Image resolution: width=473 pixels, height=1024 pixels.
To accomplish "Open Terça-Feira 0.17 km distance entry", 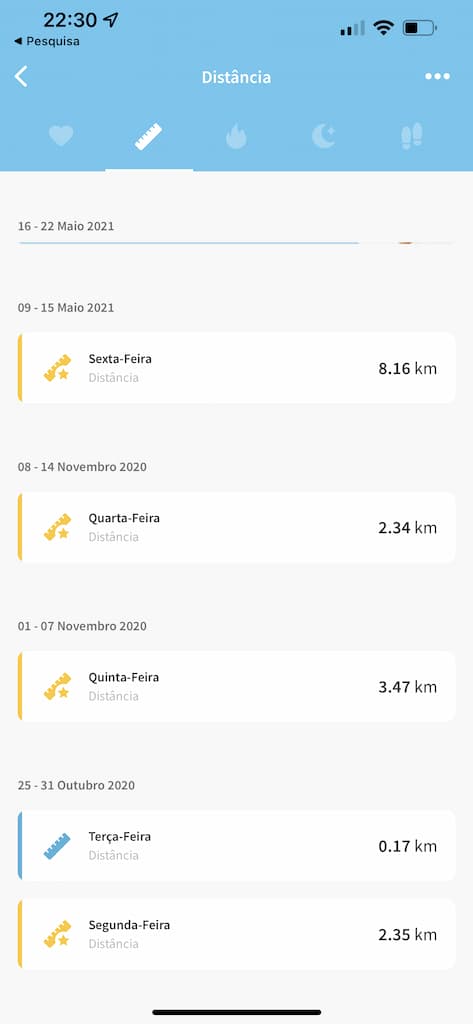I will [x=236, y=846].
